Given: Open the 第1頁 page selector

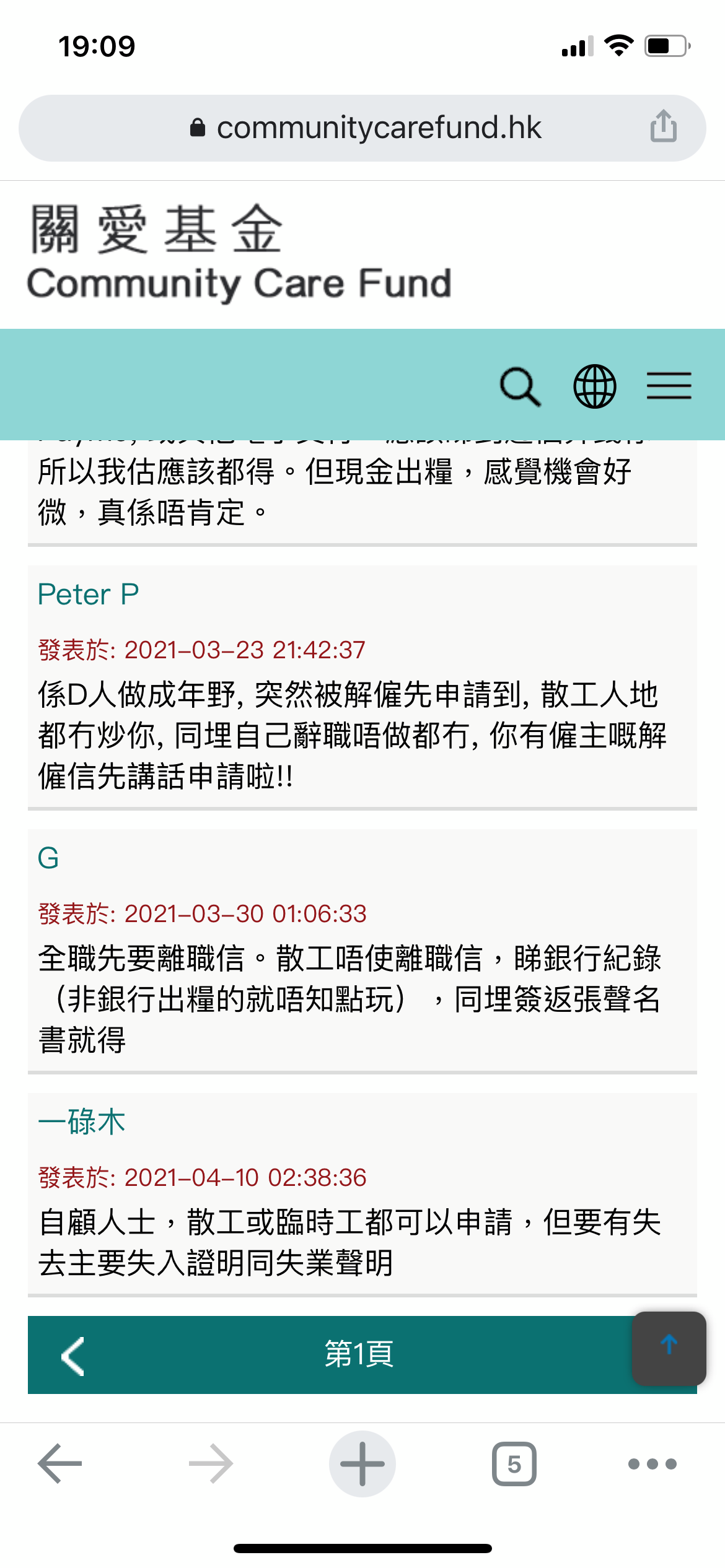Looking at the screenshot, I should coord(359,1354).
